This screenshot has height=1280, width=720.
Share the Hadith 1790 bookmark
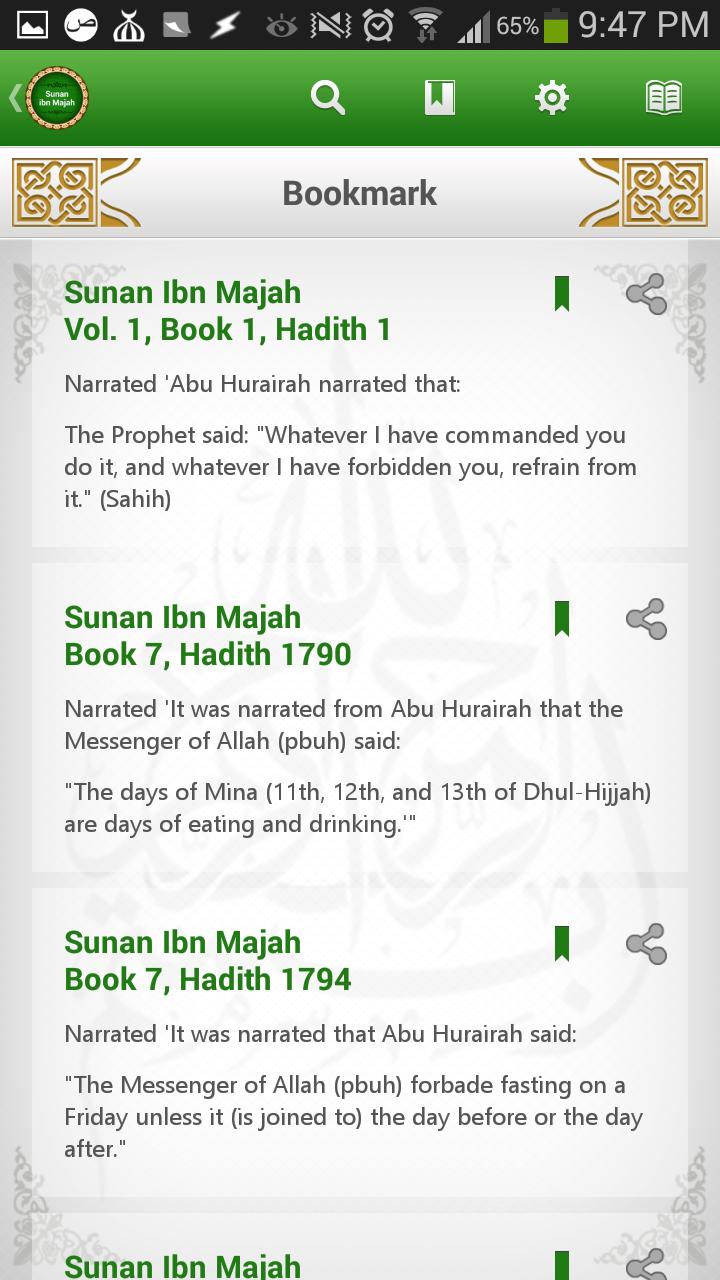[645, 620]
